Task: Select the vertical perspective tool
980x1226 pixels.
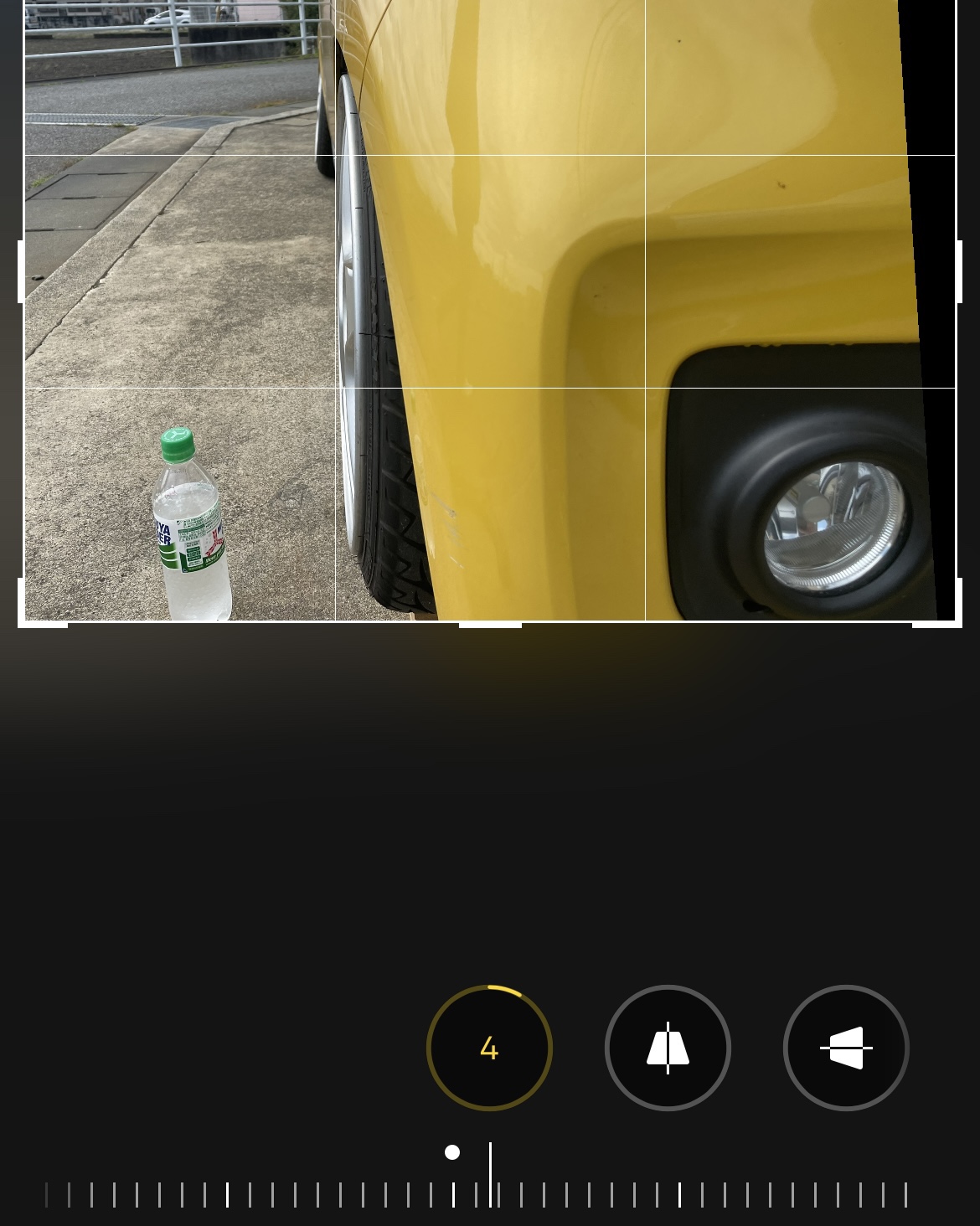Action: [668, 1048]
